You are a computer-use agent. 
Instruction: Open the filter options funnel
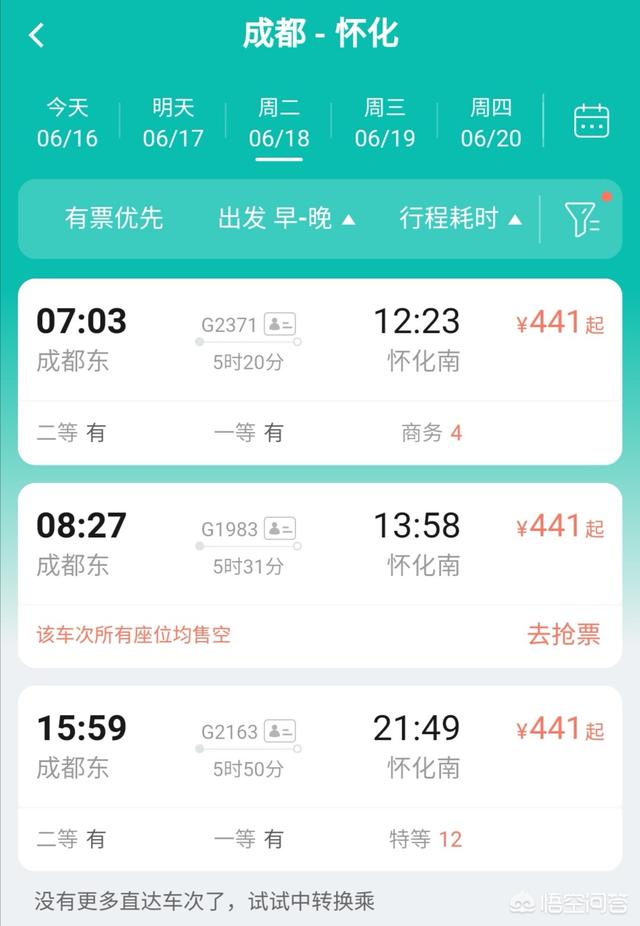581,219
